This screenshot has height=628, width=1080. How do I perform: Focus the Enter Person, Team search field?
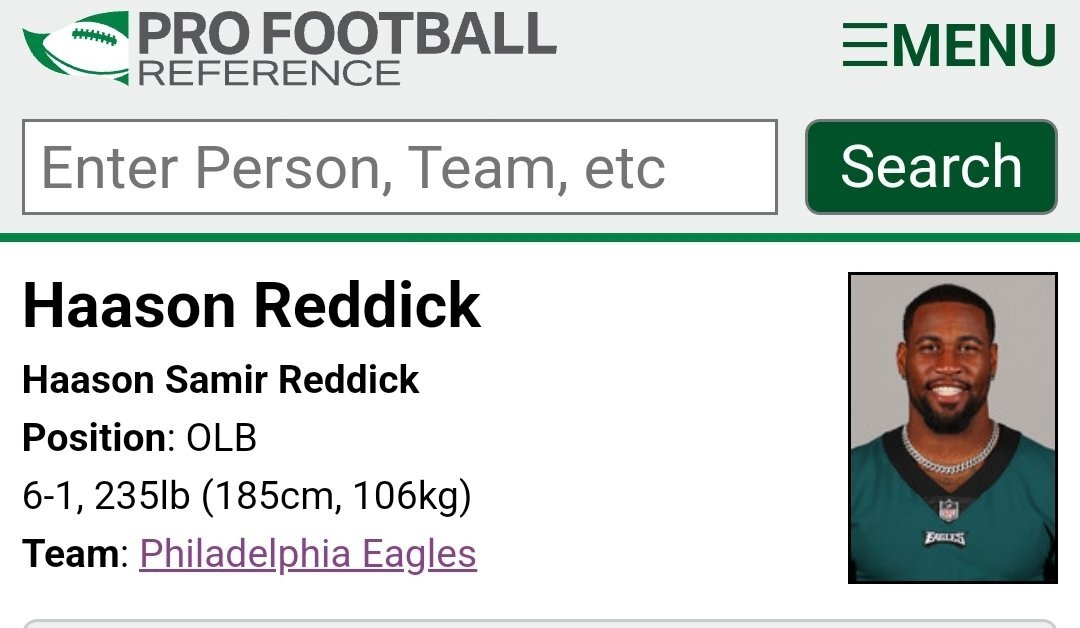[399, 167]
